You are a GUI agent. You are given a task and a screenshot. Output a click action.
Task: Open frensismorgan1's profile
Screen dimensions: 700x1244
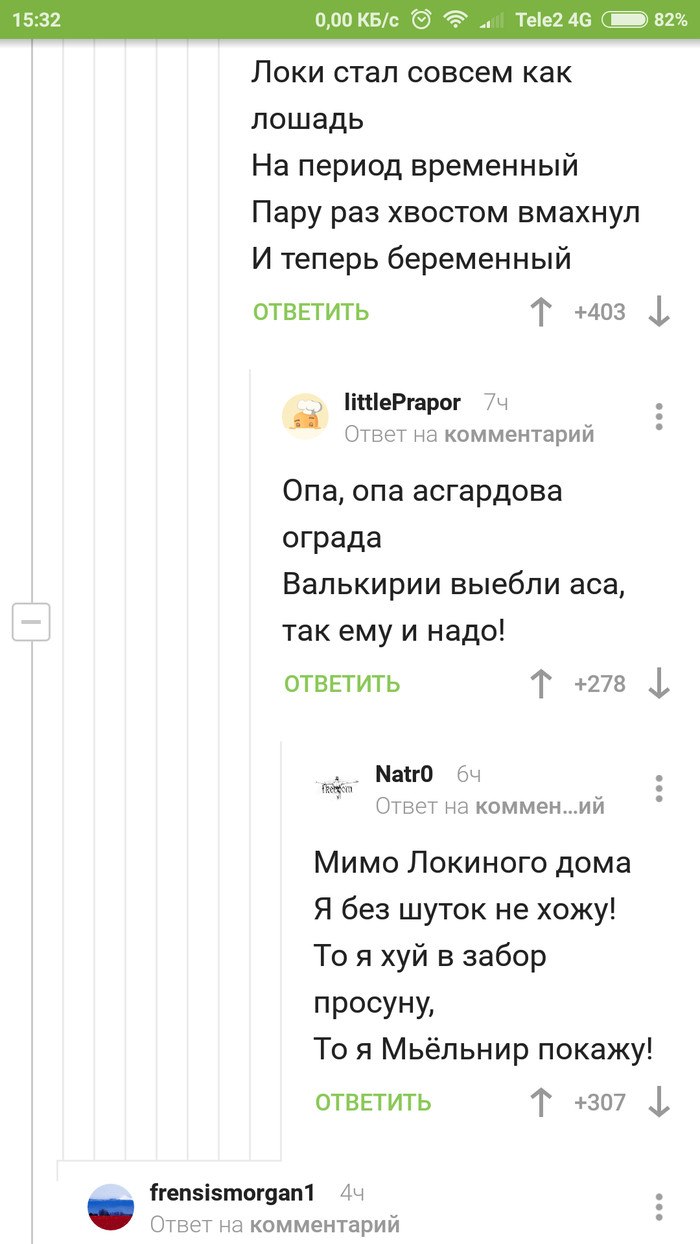click(232, 1192)
